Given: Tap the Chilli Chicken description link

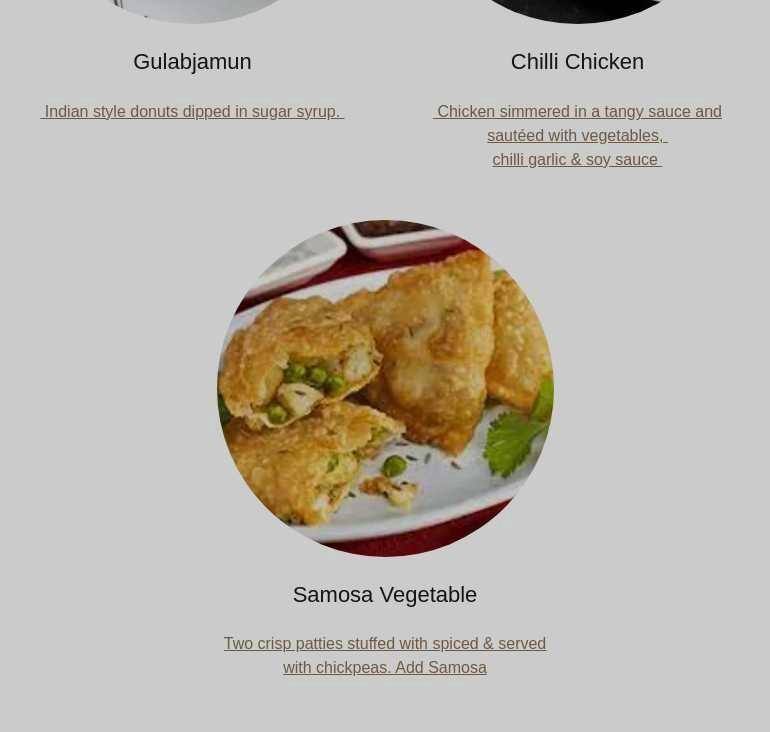Looking at the screenshot, I should click(577, 135).
